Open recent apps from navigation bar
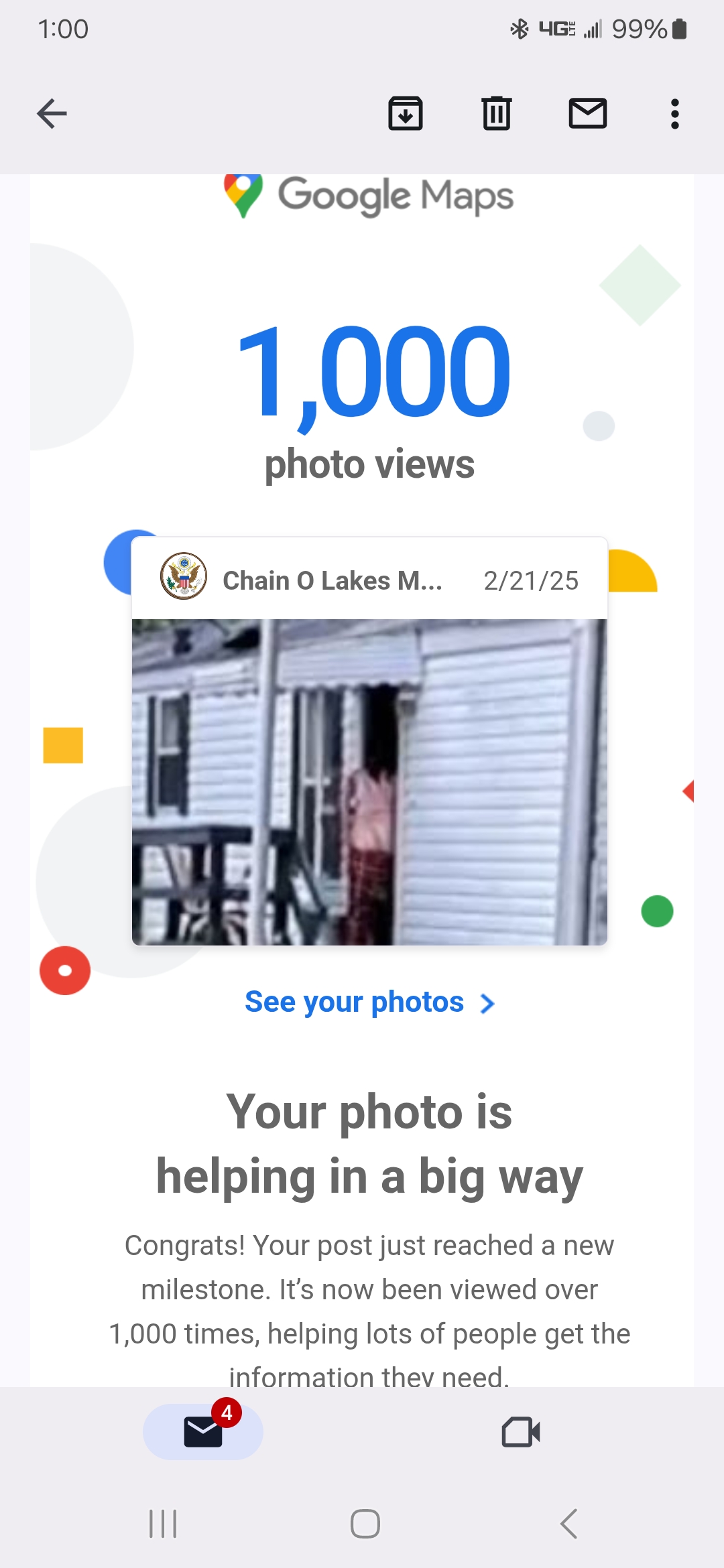The width and height of the screenshot is (724, 1568). click(163, 1524)
